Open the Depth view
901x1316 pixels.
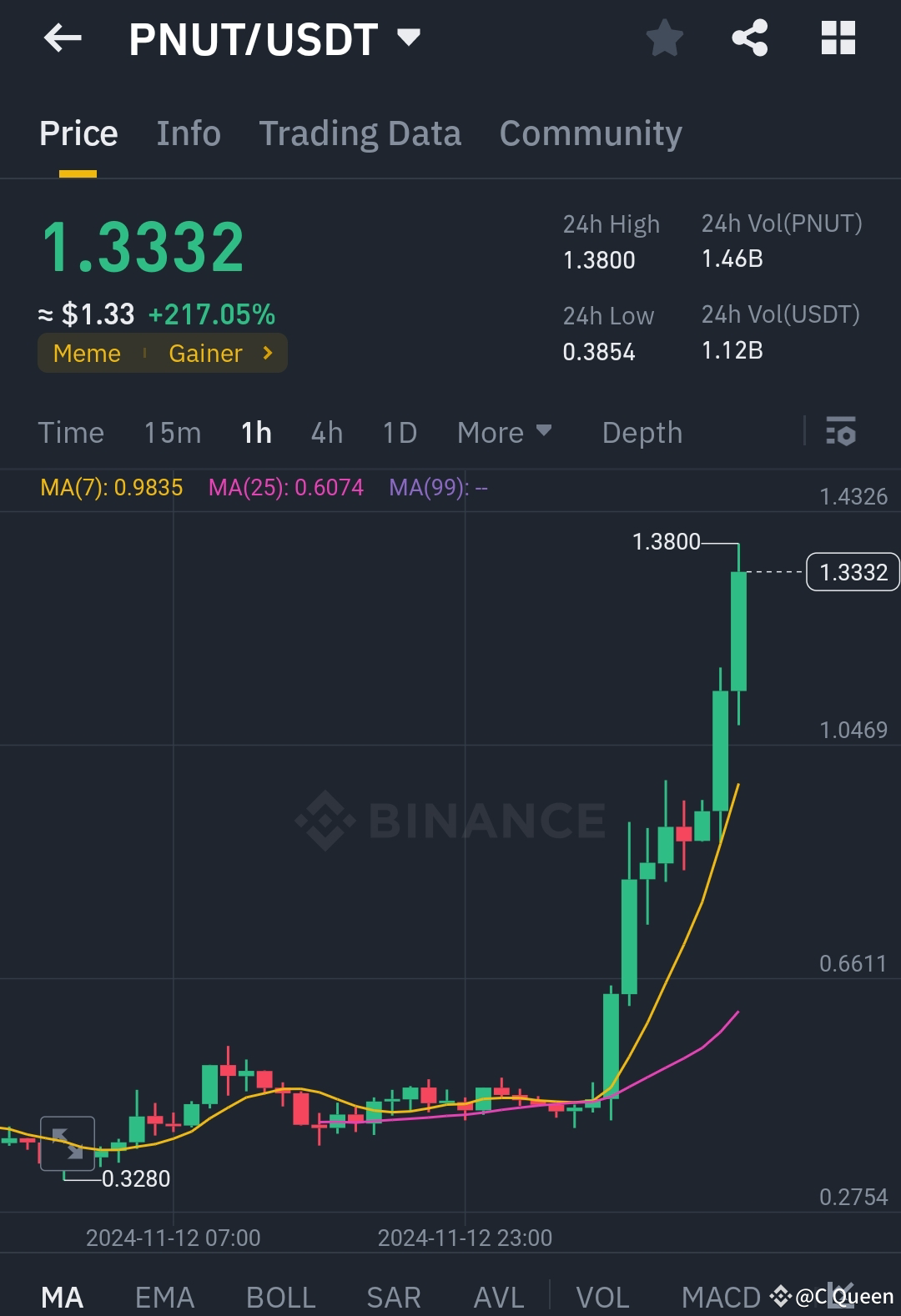click(x=642, y=432)
